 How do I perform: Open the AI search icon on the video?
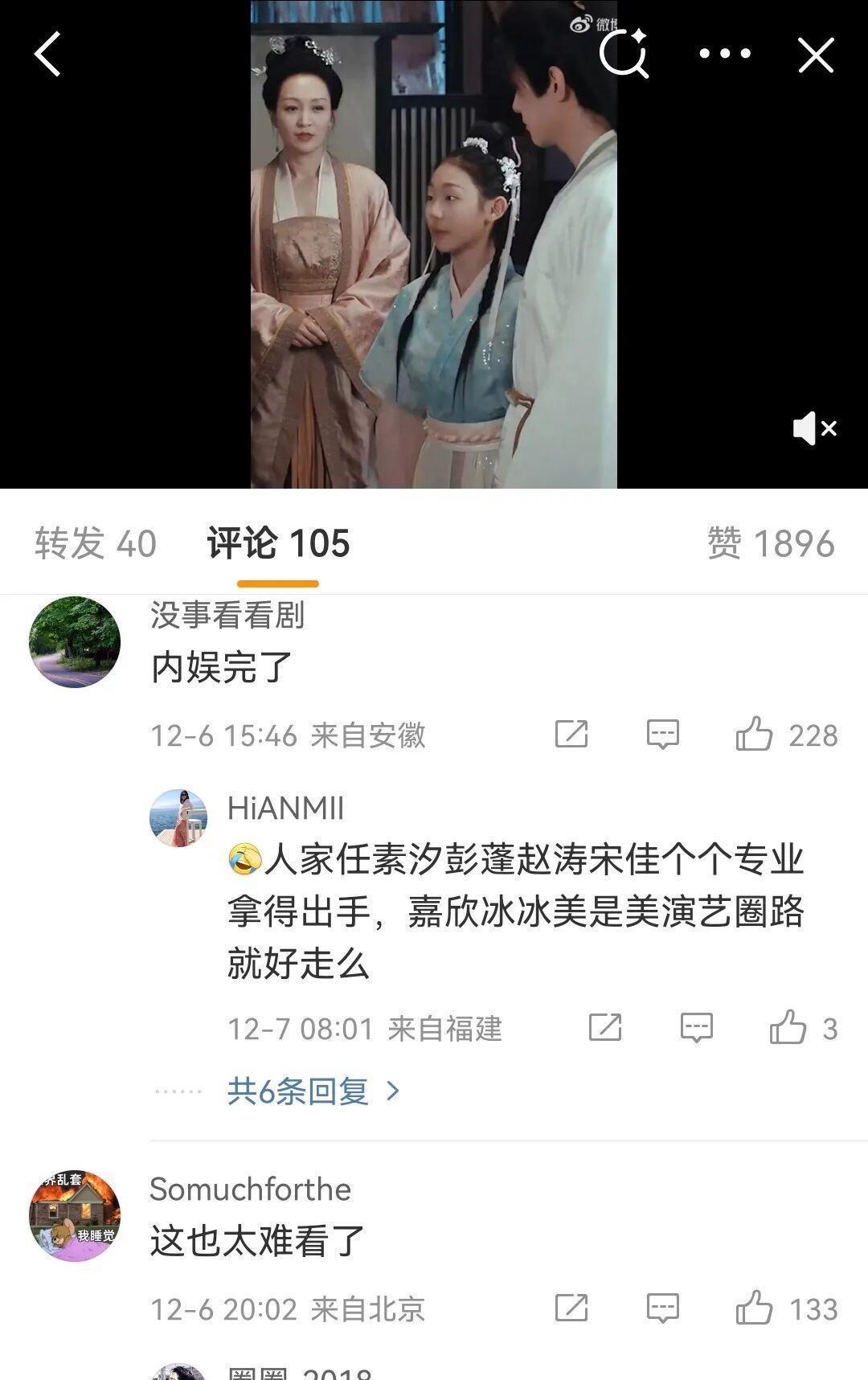click(624, 53)
